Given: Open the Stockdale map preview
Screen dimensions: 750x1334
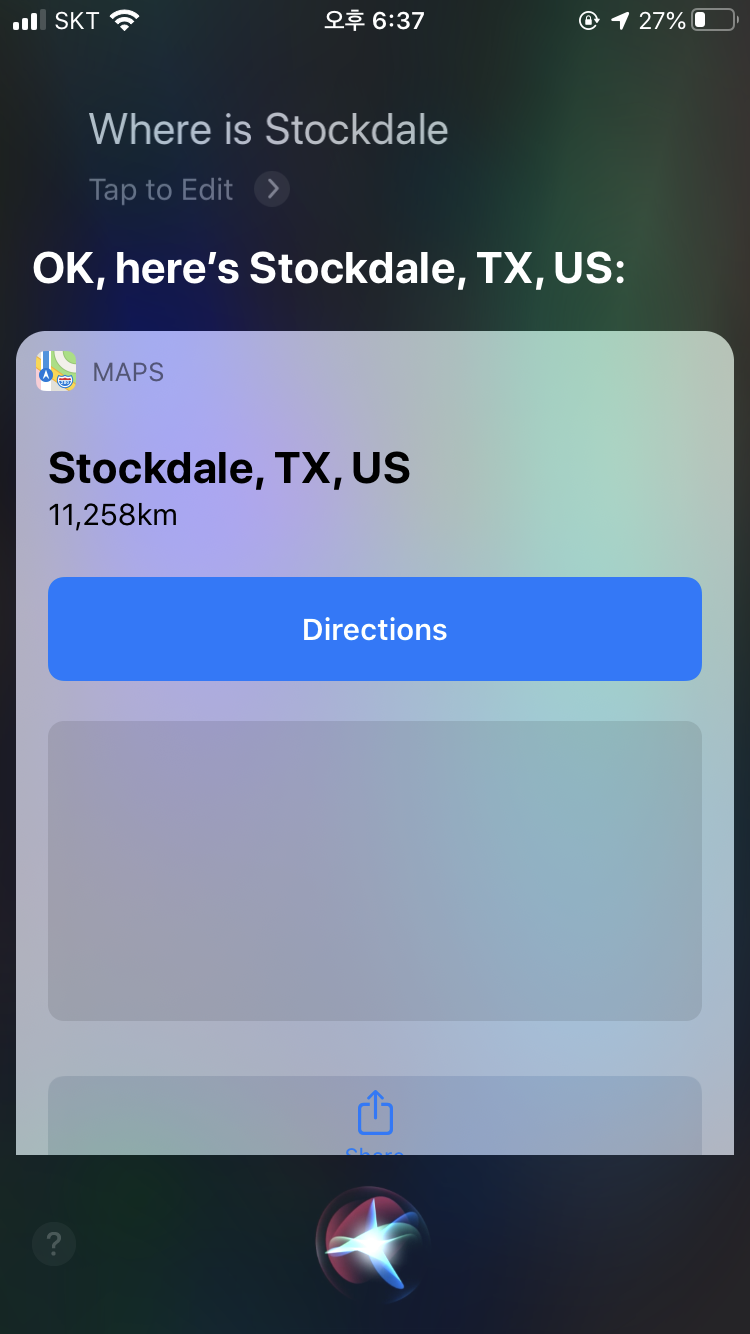Looking at the screenshot, I should pyautogui.click(x=375, y=870).
